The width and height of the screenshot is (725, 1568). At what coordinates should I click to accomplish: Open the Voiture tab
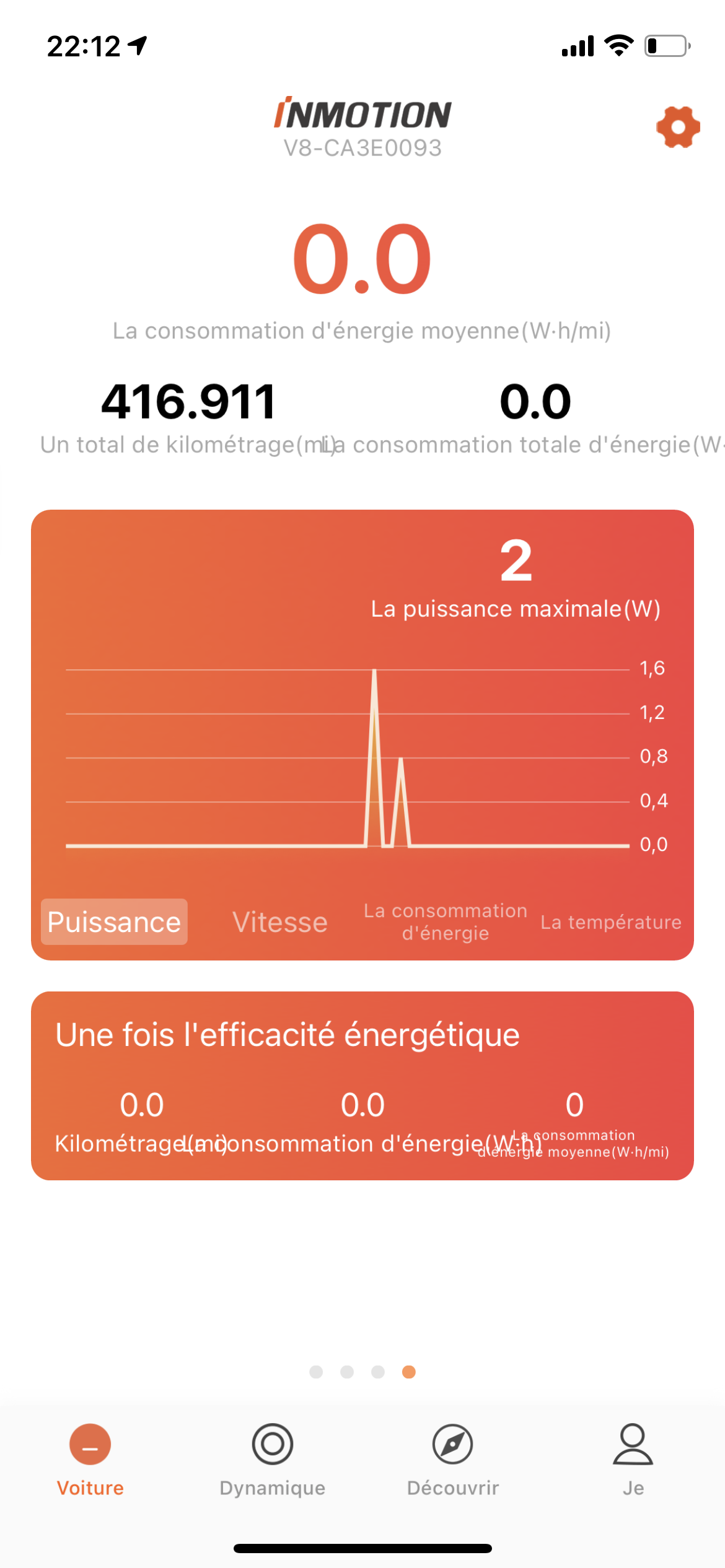(x=90, y=1460)
